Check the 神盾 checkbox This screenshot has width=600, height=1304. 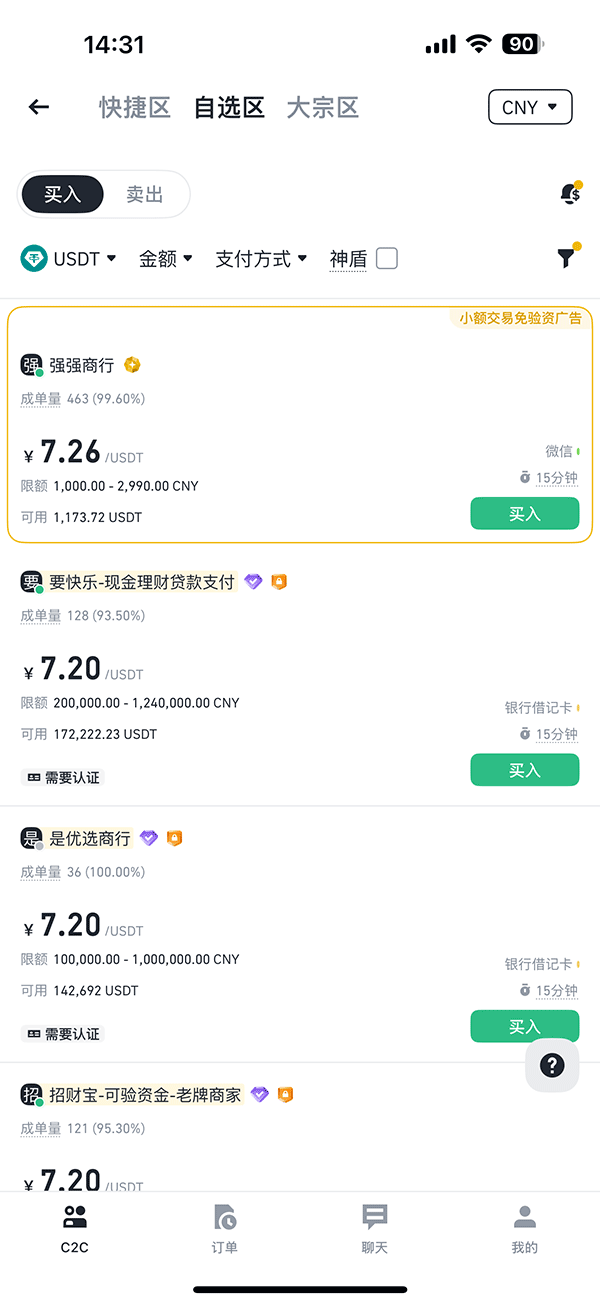click(x=386, y=259)
